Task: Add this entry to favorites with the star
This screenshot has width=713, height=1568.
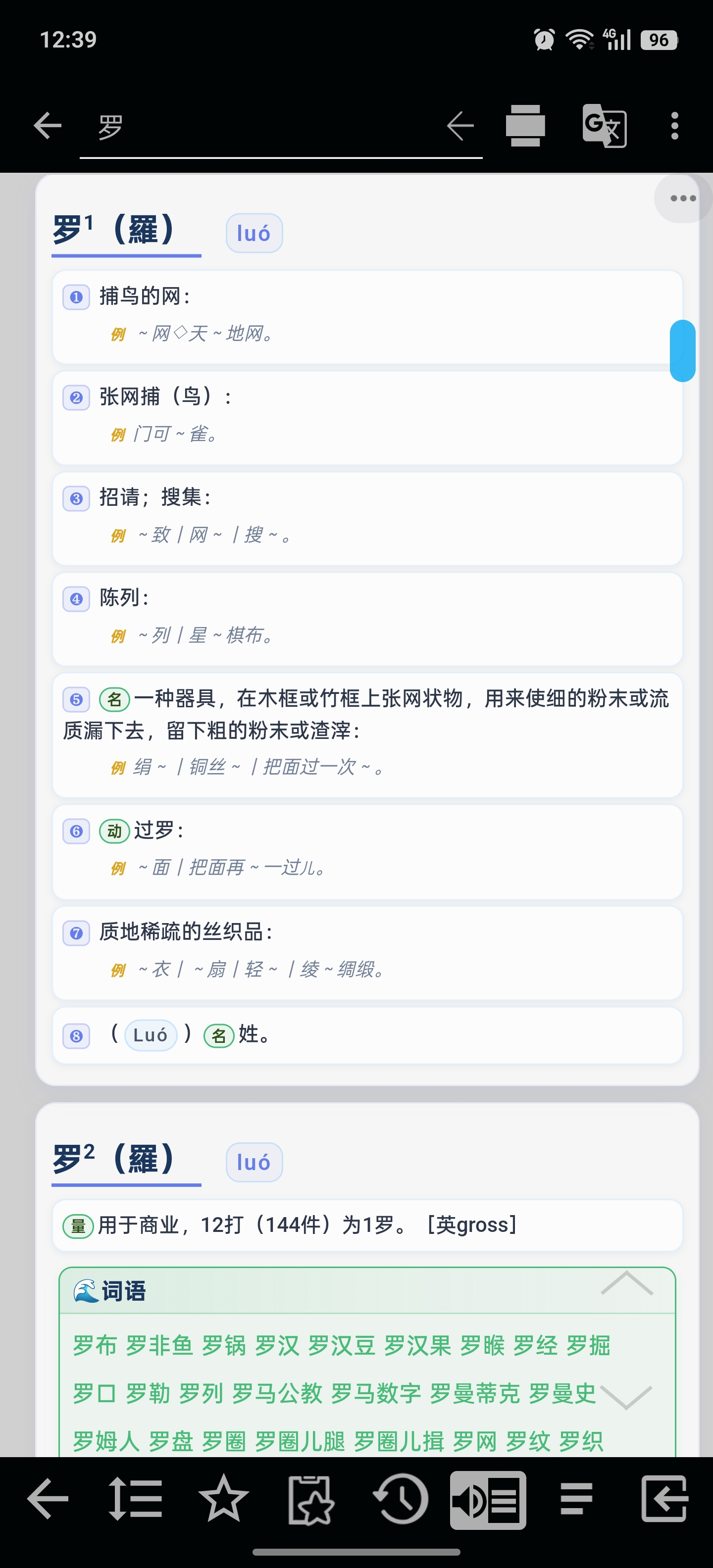Action: (223, 1499)
